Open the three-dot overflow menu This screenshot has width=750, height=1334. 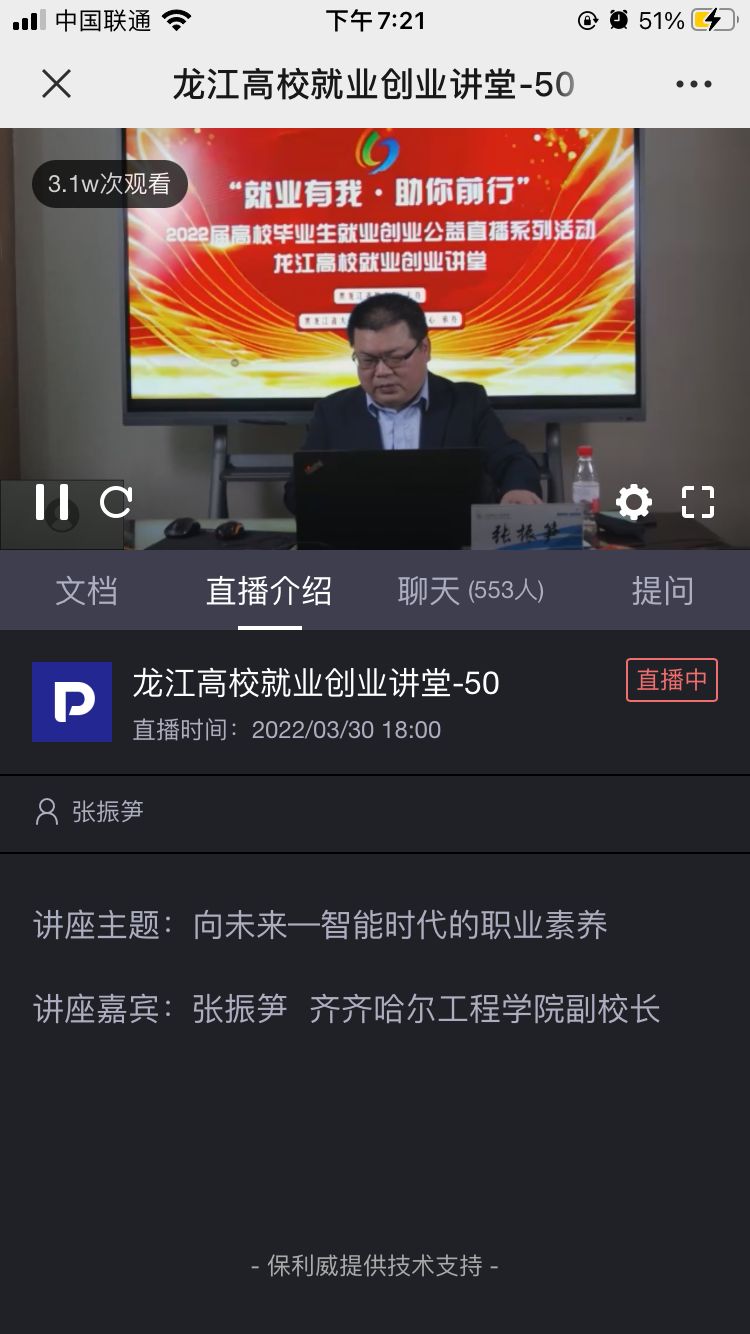point(693,84)
